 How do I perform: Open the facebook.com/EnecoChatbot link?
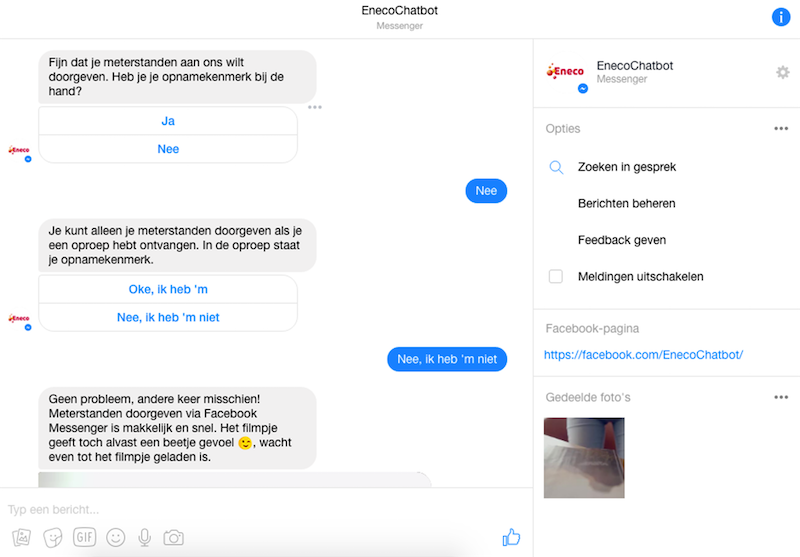pyautogui.click(x=643, y=355)
